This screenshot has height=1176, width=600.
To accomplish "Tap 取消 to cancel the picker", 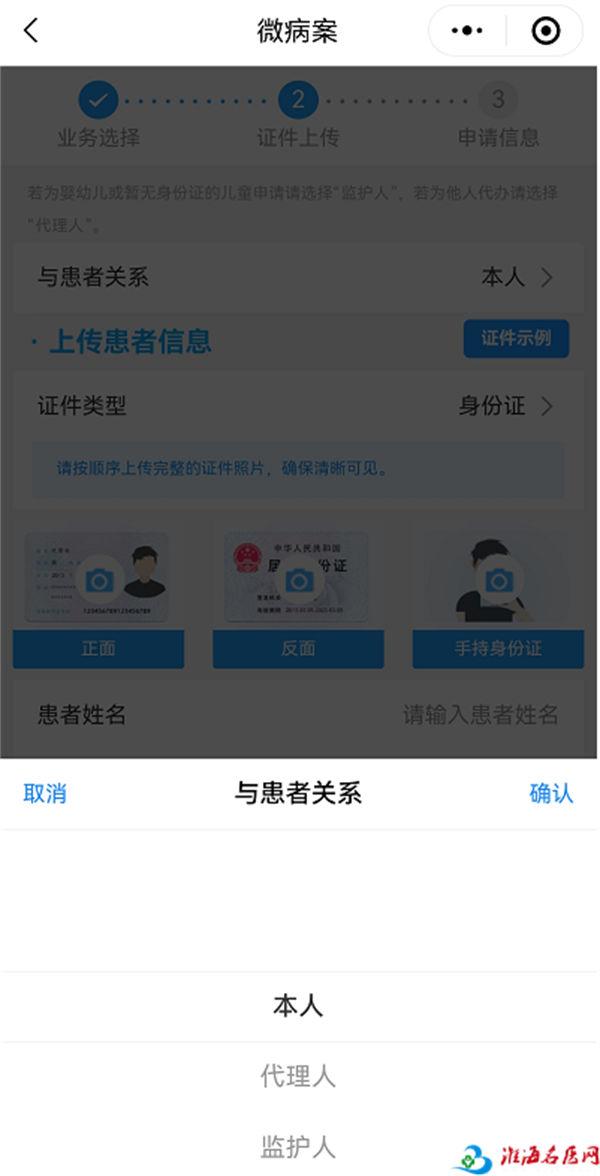I will 45,794.
